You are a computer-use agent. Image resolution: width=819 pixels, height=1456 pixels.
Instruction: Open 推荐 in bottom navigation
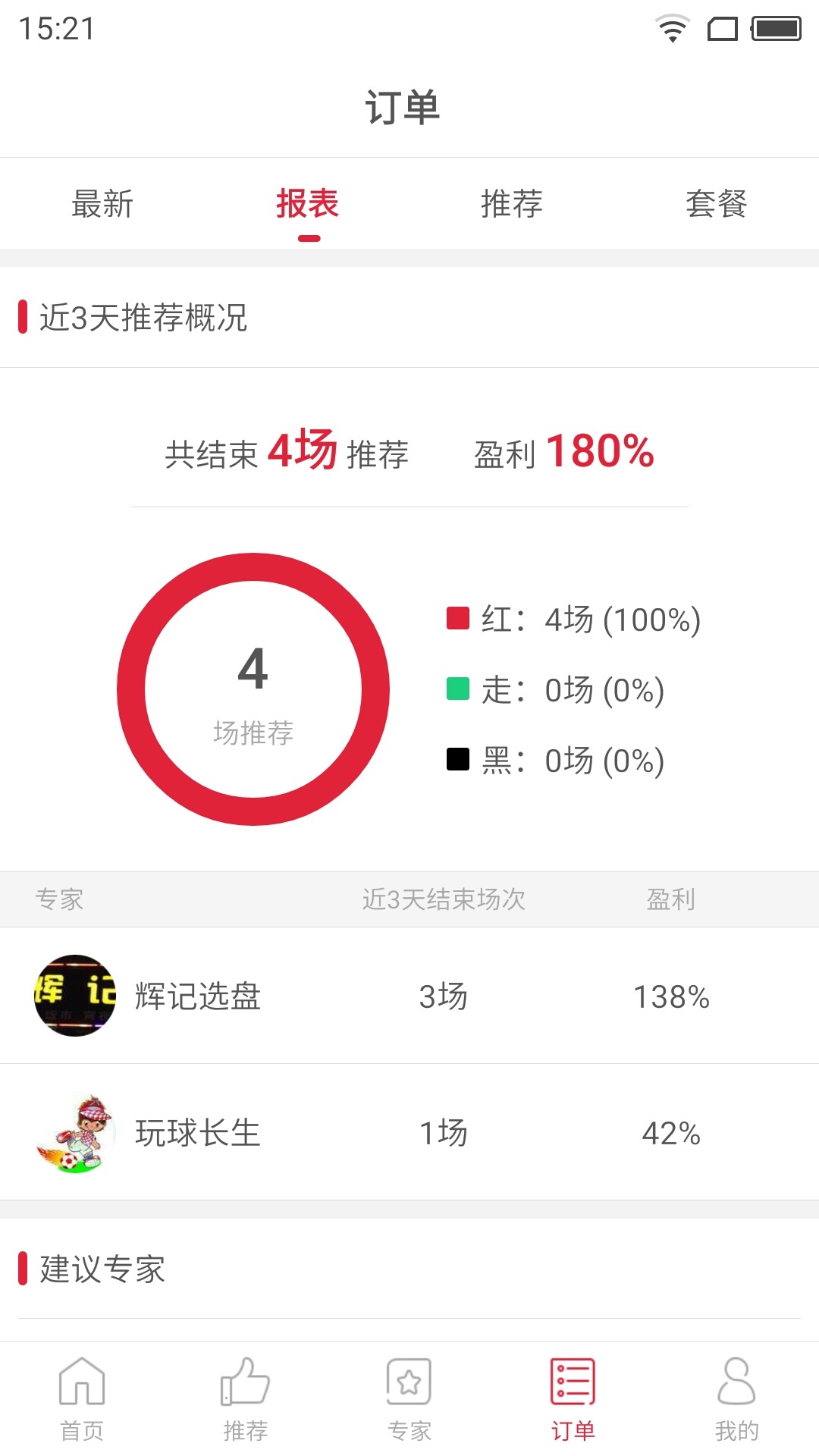pos(246,1399)
